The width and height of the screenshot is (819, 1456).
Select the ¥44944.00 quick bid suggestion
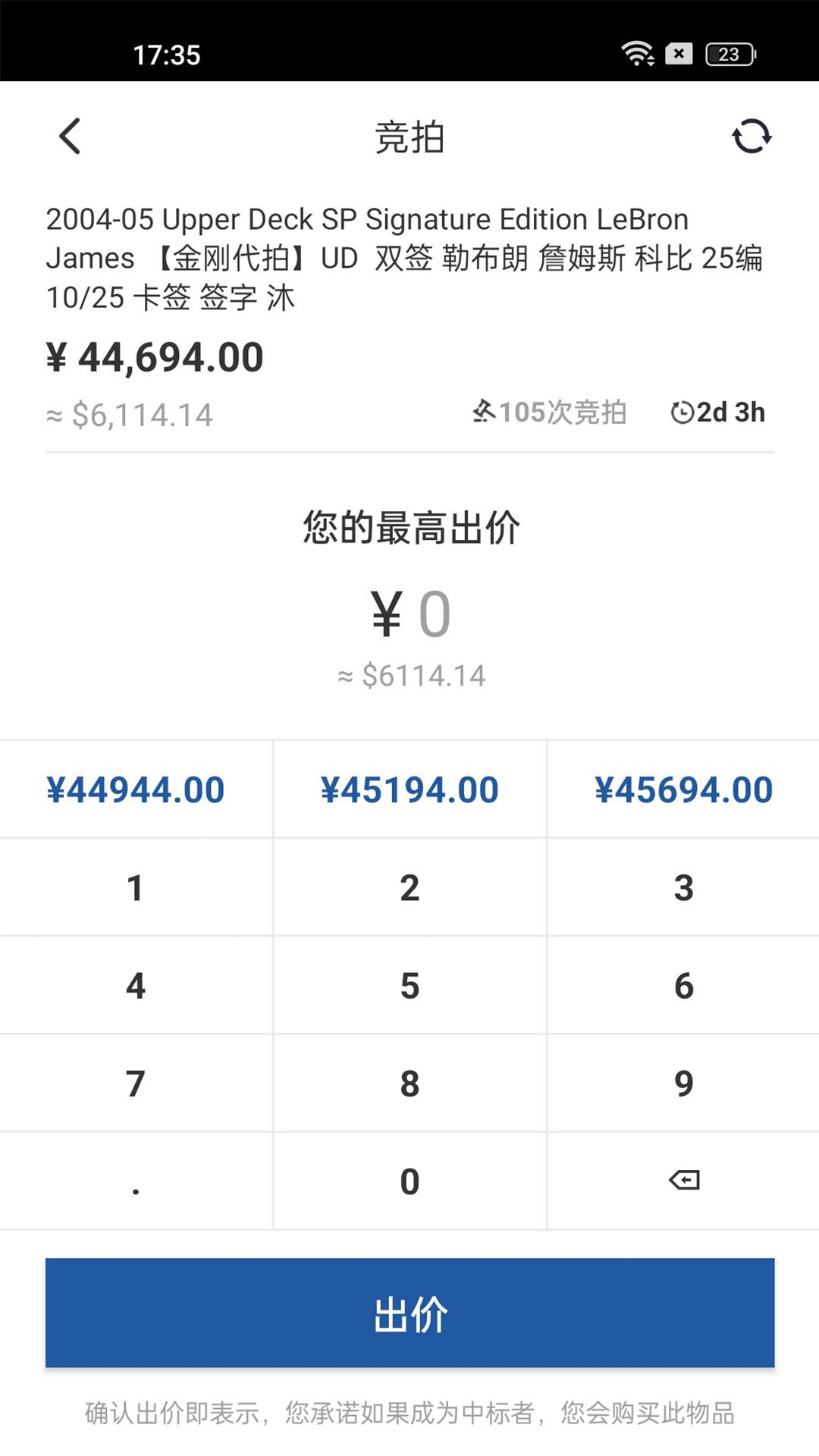click(136, 789)
